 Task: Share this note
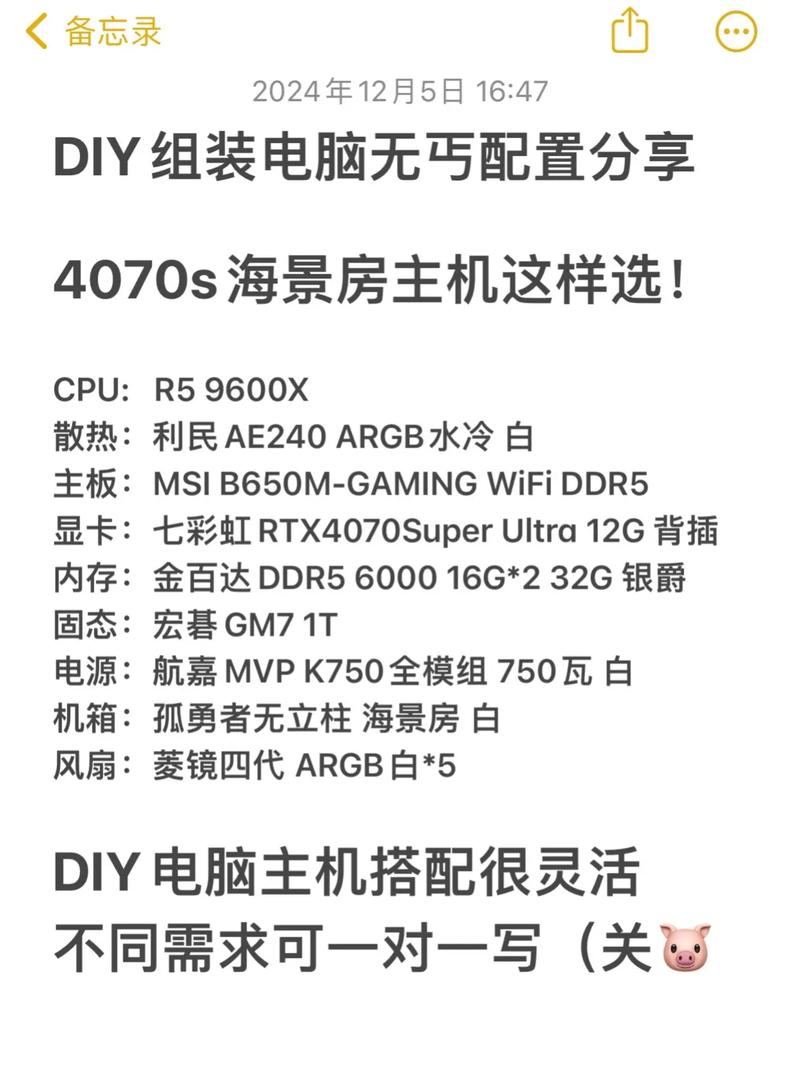629,30
